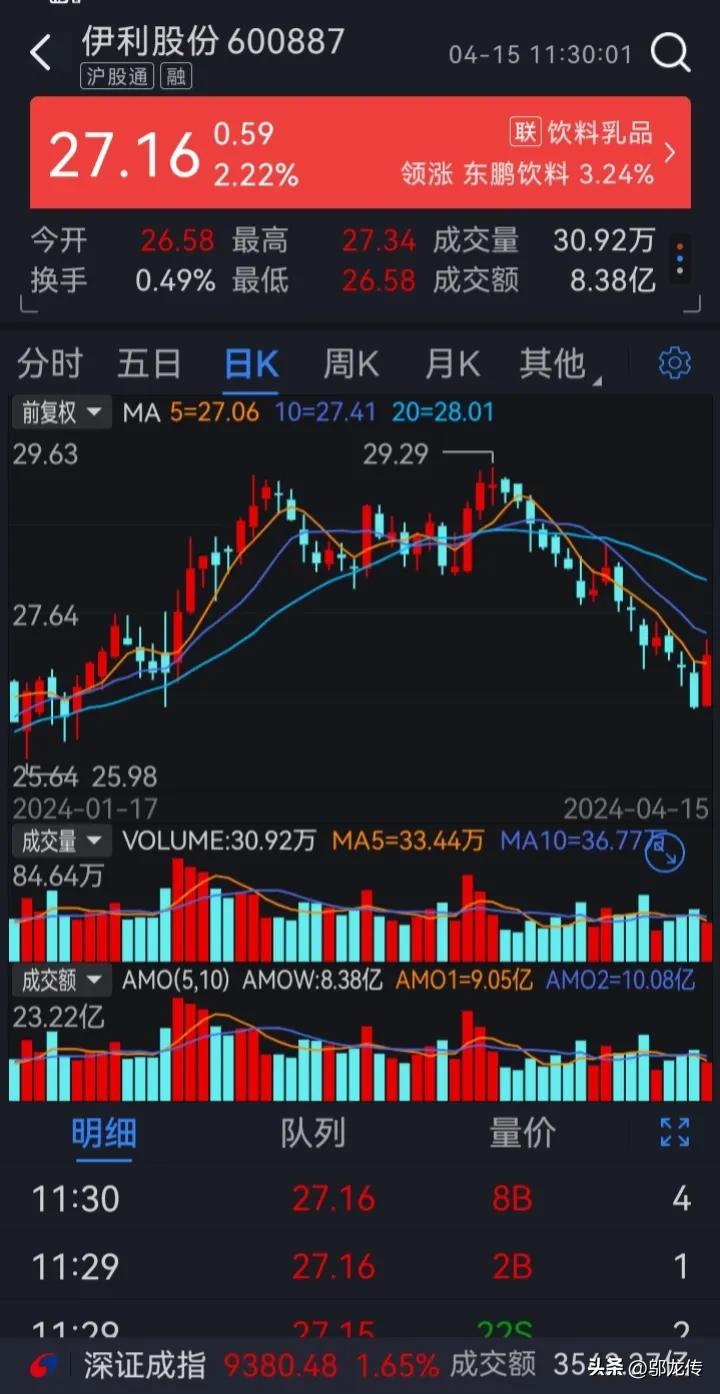The height and width of the screenshot is (1394, 720).
Task: Open the 前复权 adjustment dropdown
Action: [x=60, y=412]
